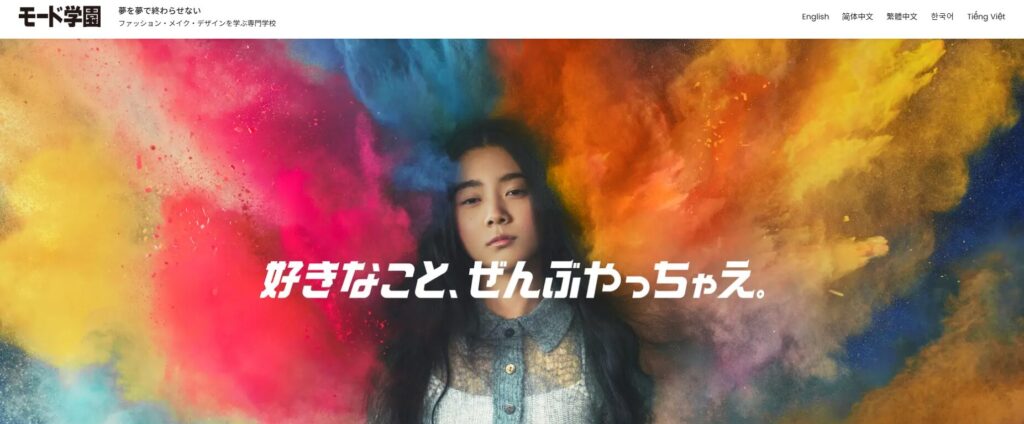This screenshot has width=1024, height=424.
Task: Go to the モード学園 home page
Action: [x=59, y=16]
